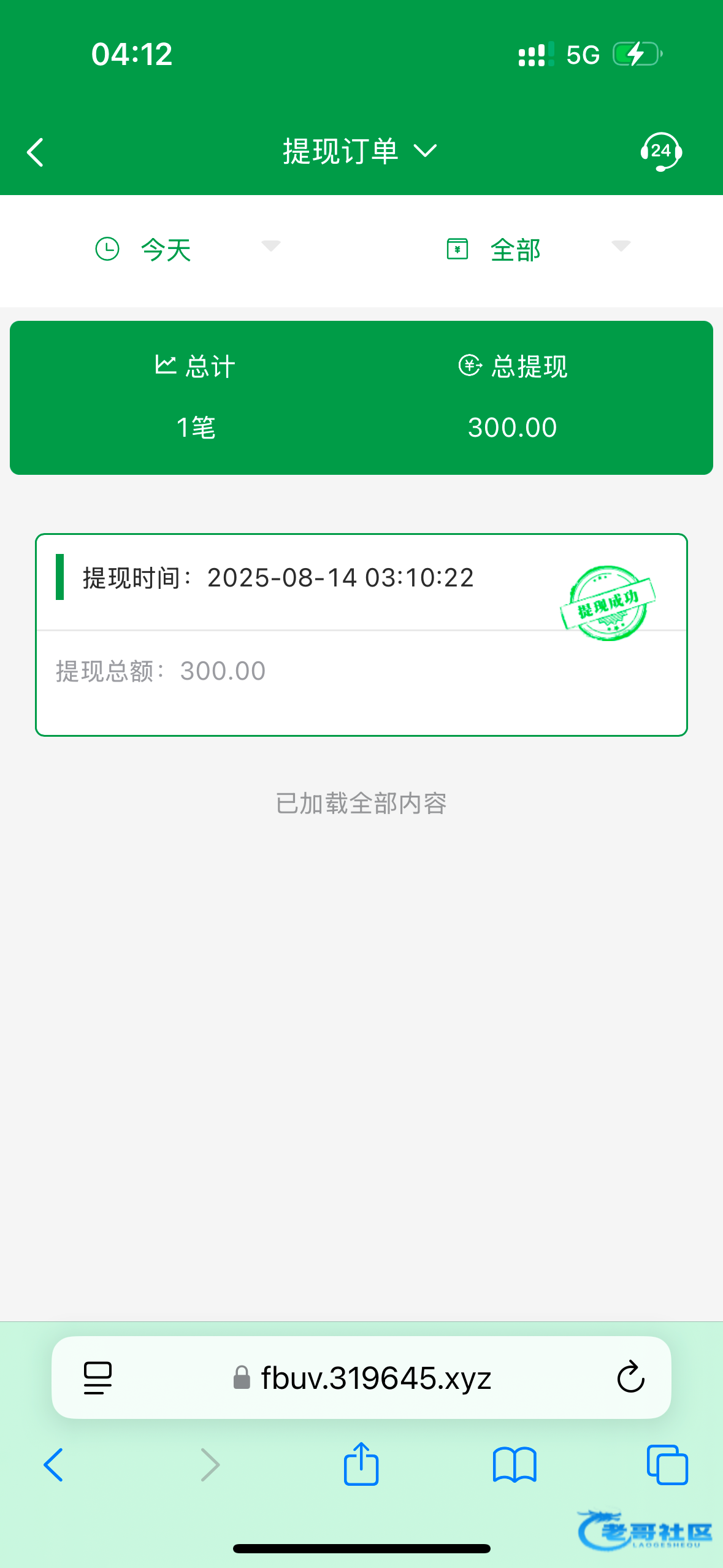Navigate back in Safari
The width and height of the screenshot is (723, 1568).
click(x=53, y=1465)
